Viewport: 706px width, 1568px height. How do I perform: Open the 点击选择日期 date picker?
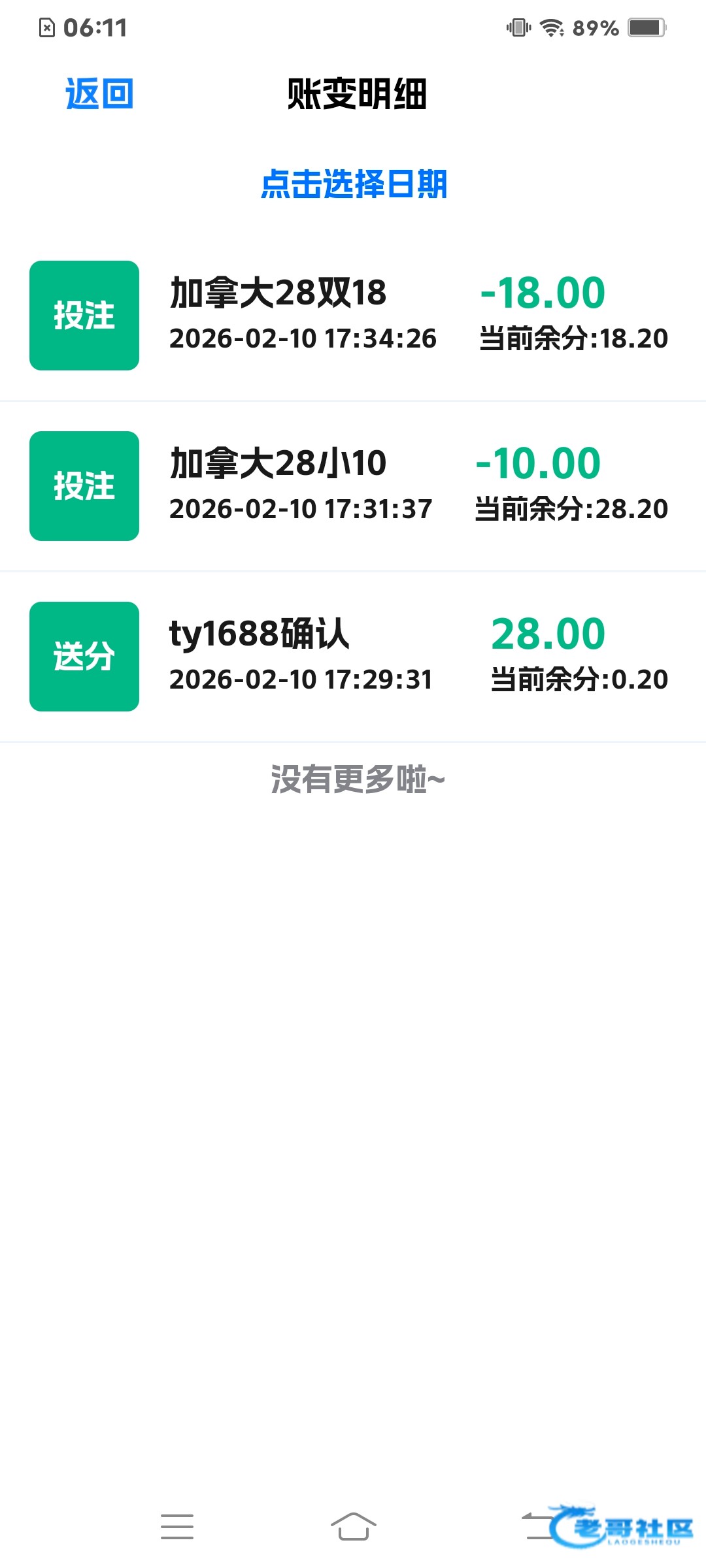click(x=354, y=184)
